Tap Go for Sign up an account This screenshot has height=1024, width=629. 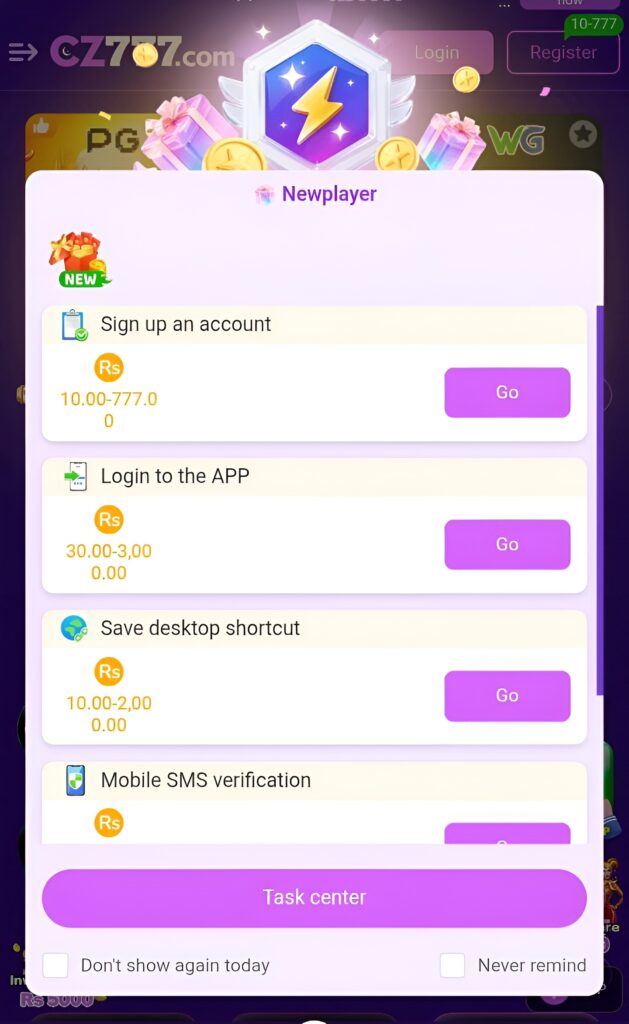pyautogui.click(x=507, y=392)
